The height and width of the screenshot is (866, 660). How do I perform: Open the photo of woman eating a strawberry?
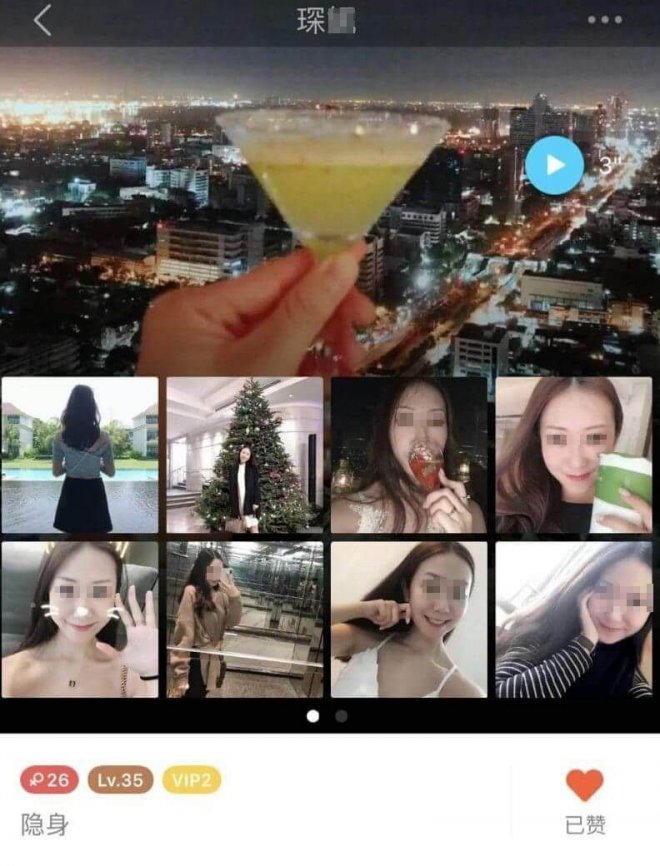[x=409, y=455]
